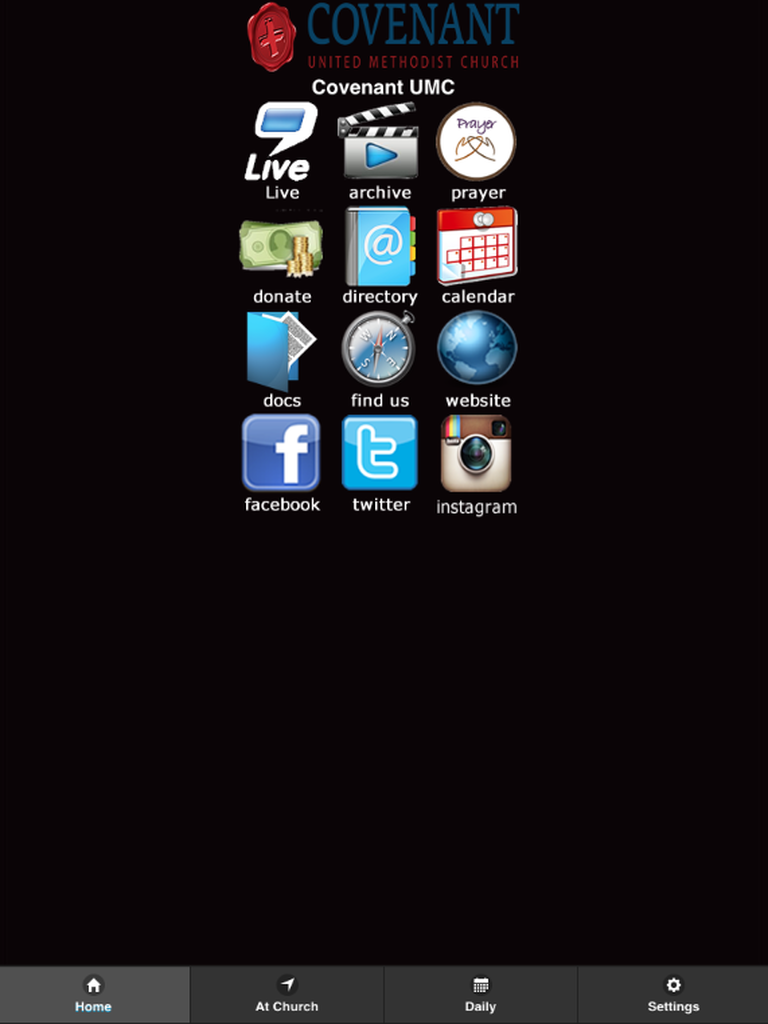Switch to the At Church tab
Image resolution: width=768 pixels, height=1024 pixels.
(x=287, y=994)
